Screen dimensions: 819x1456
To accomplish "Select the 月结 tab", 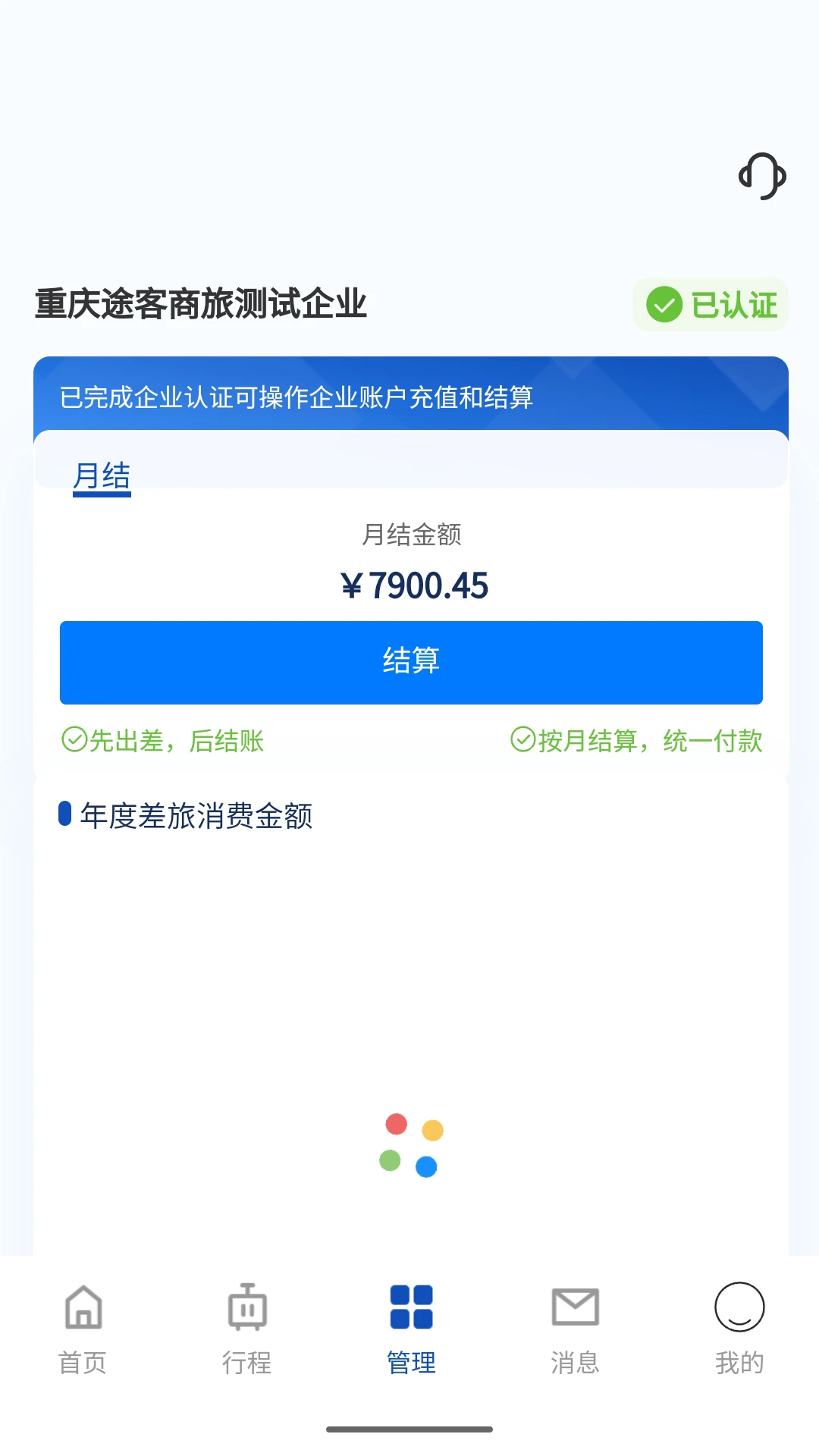I will (102, 475).
